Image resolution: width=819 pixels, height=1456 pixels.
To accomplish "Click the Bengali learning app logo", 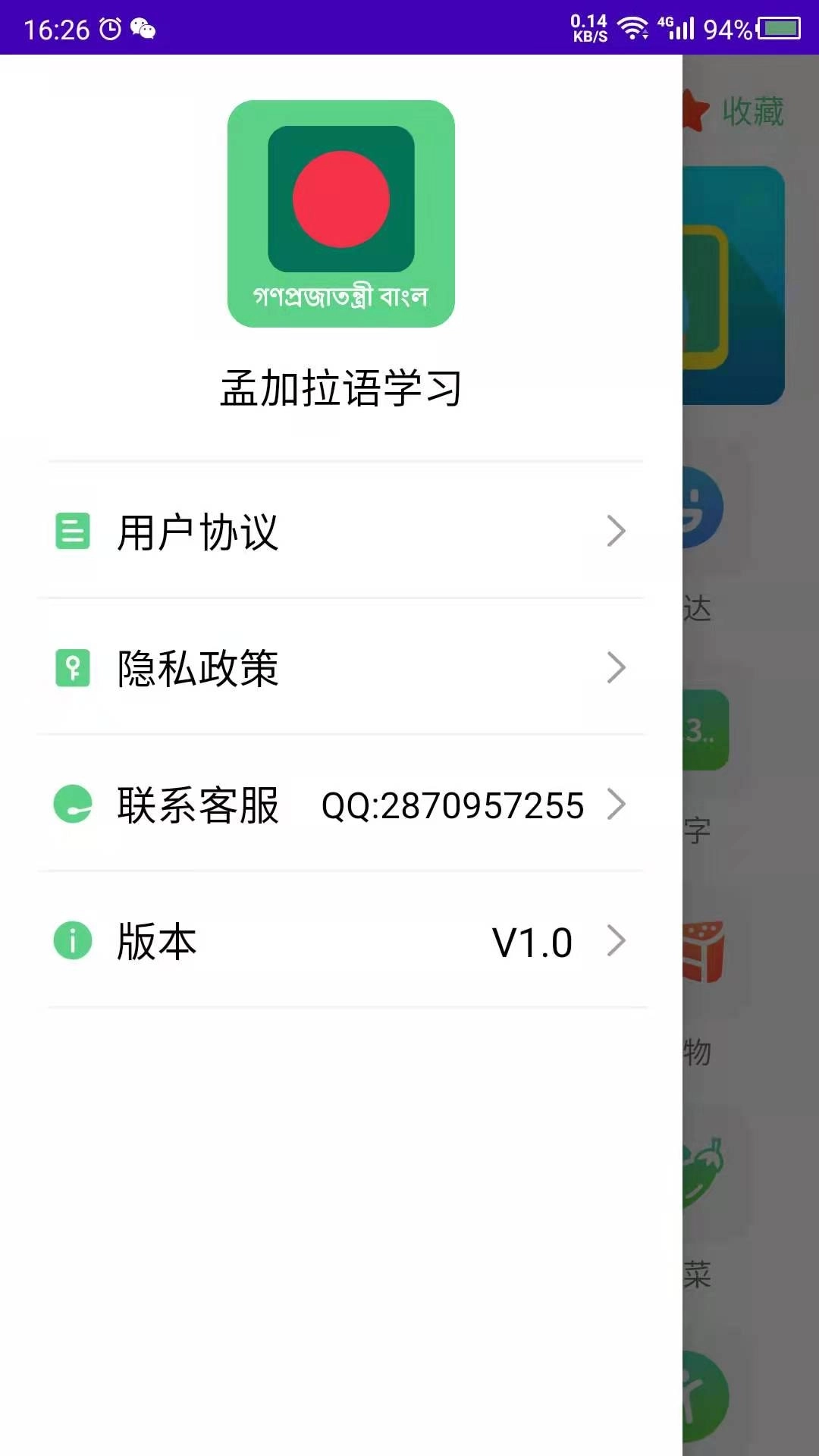I will click(341, 211).
